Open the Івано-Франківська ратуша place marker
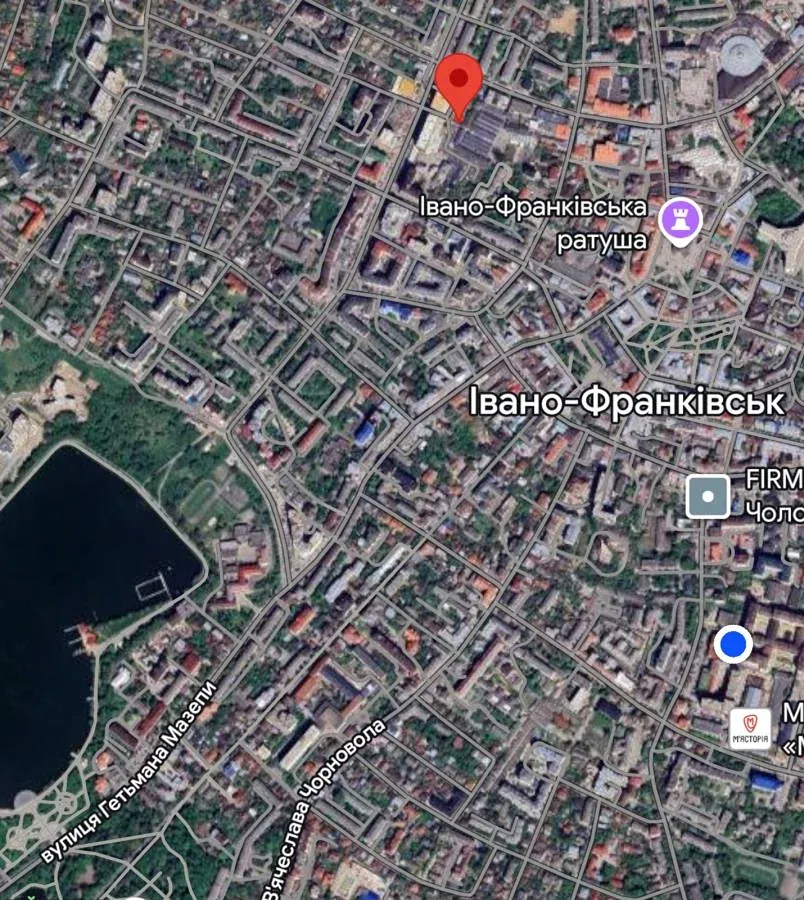This screenshot has width=804, height=900. tap(680, 221)
